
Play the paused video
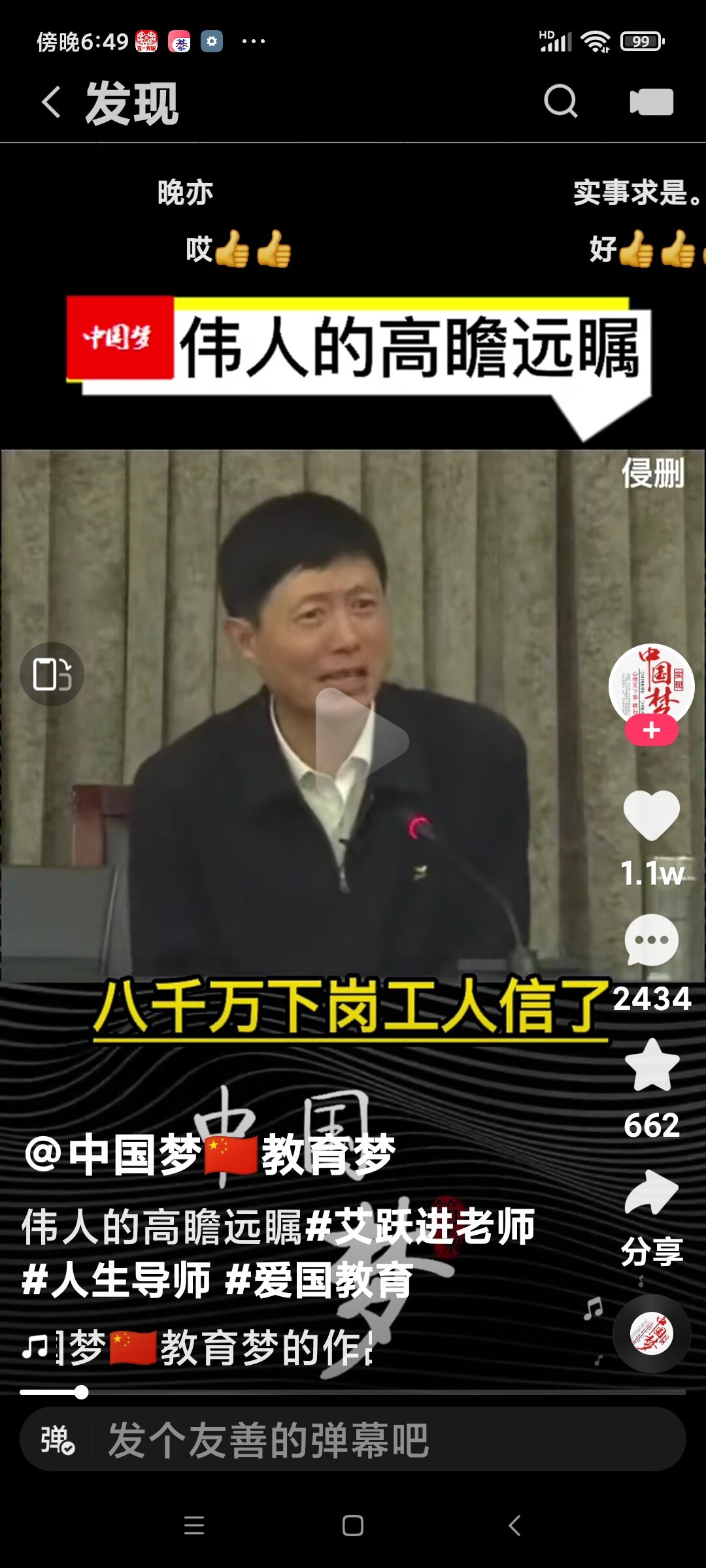pyautogui.click(x=361, y=740)
